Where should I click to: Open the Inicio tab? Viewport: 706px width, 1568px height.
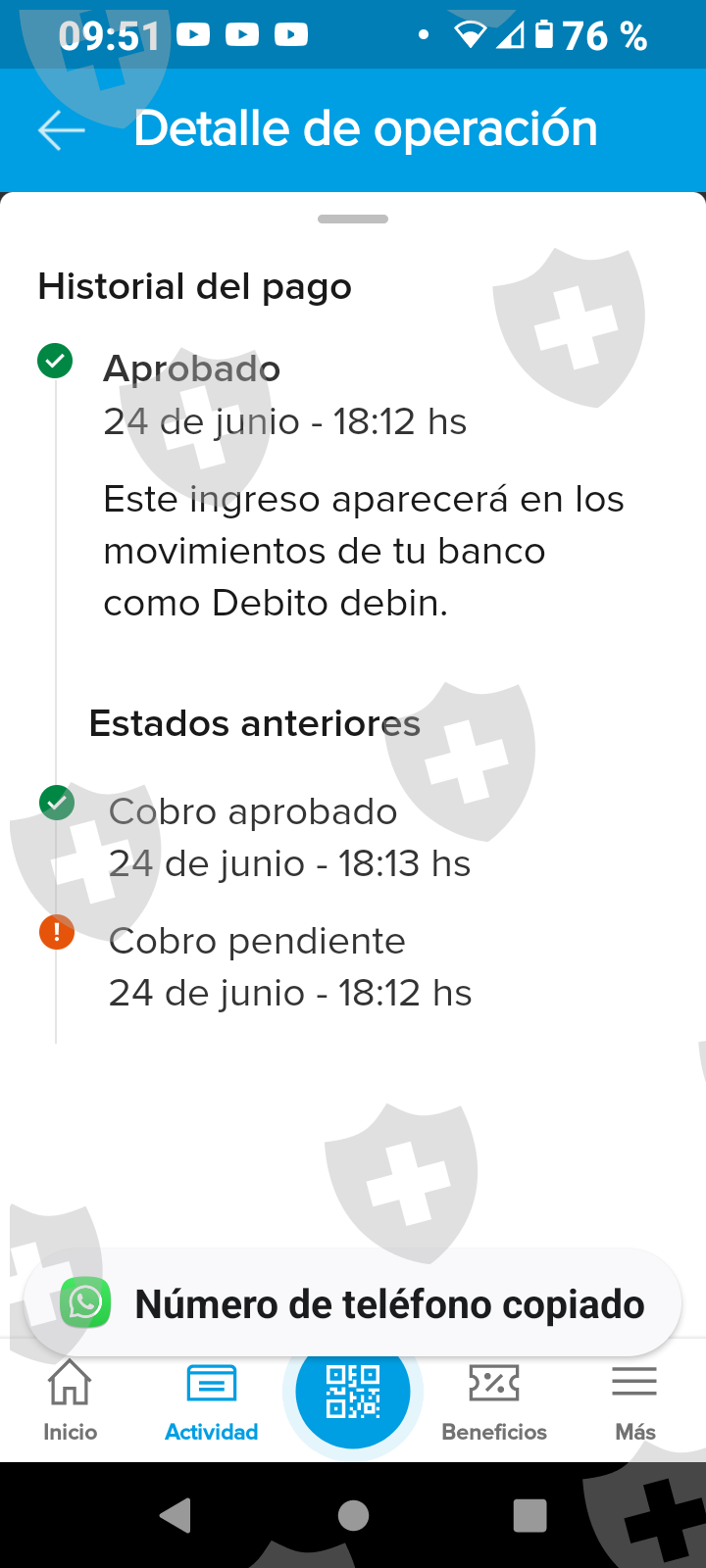pyautogui.click(x=70, y=1401)
